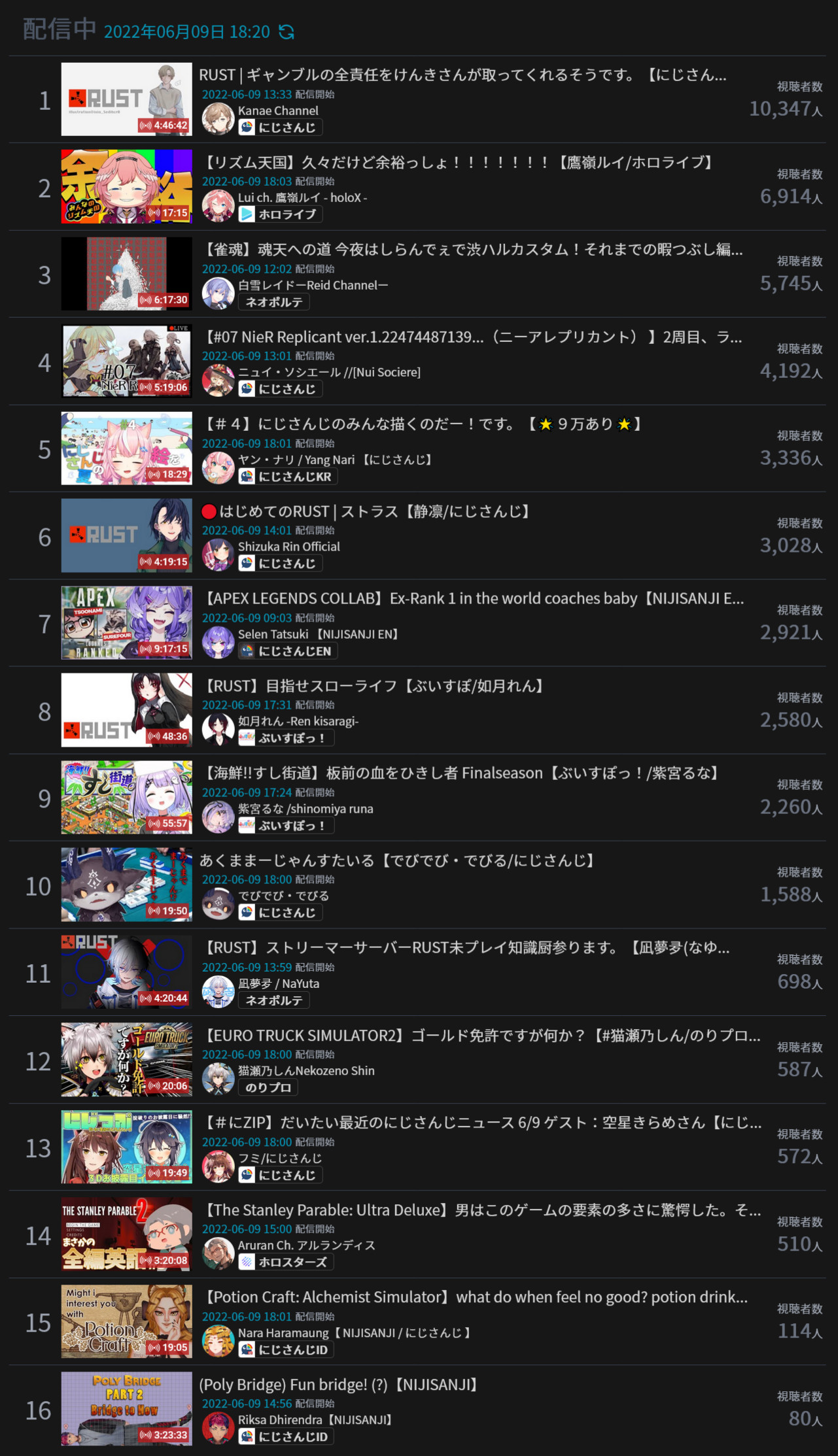838x1456 pixels.
Task: Open 紫宮るな's すし街道 stream
Action: tap(461, 773)
